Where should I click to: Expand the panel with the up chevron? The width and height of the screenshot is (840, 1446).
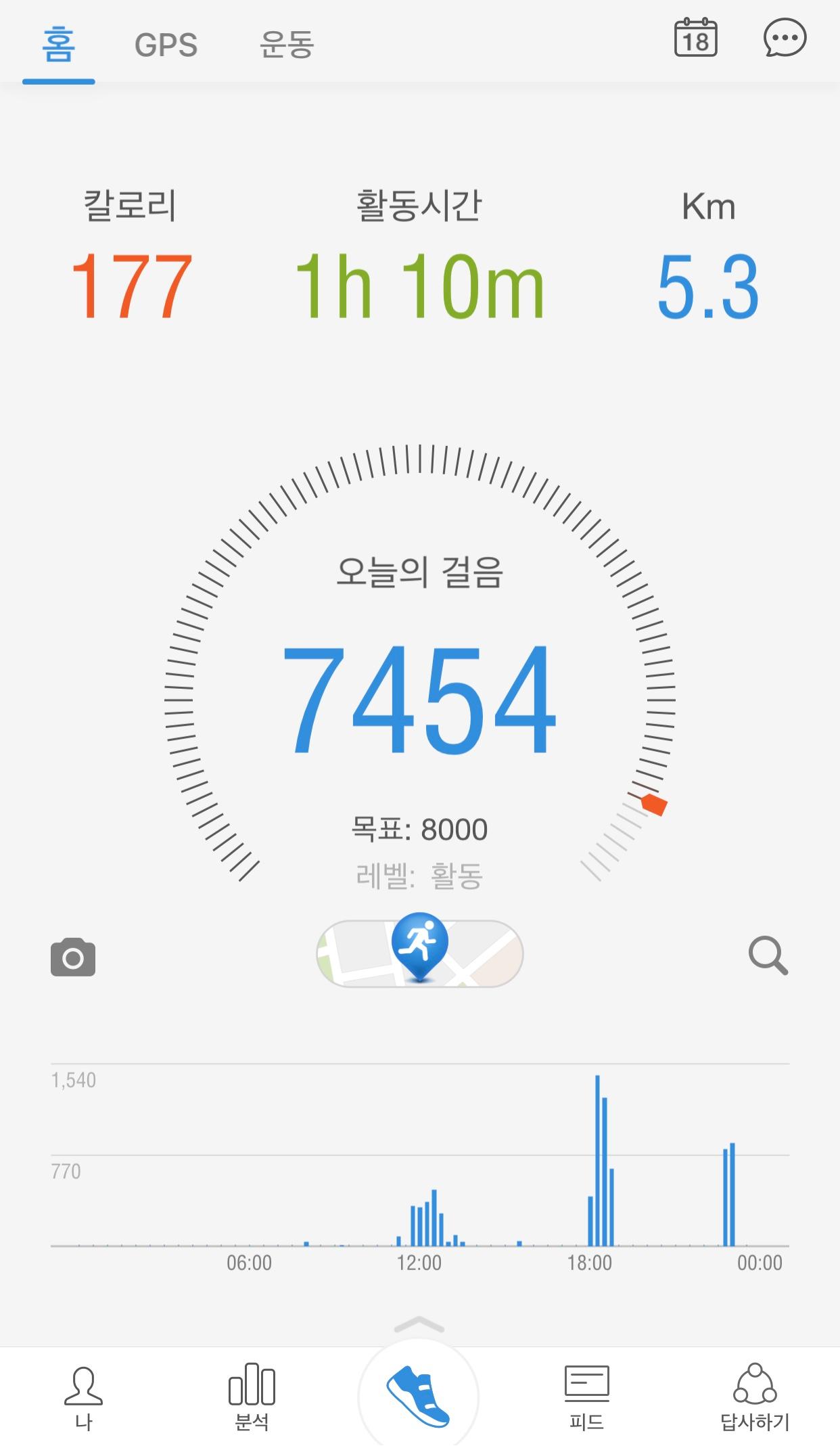tap(419, 1324)
